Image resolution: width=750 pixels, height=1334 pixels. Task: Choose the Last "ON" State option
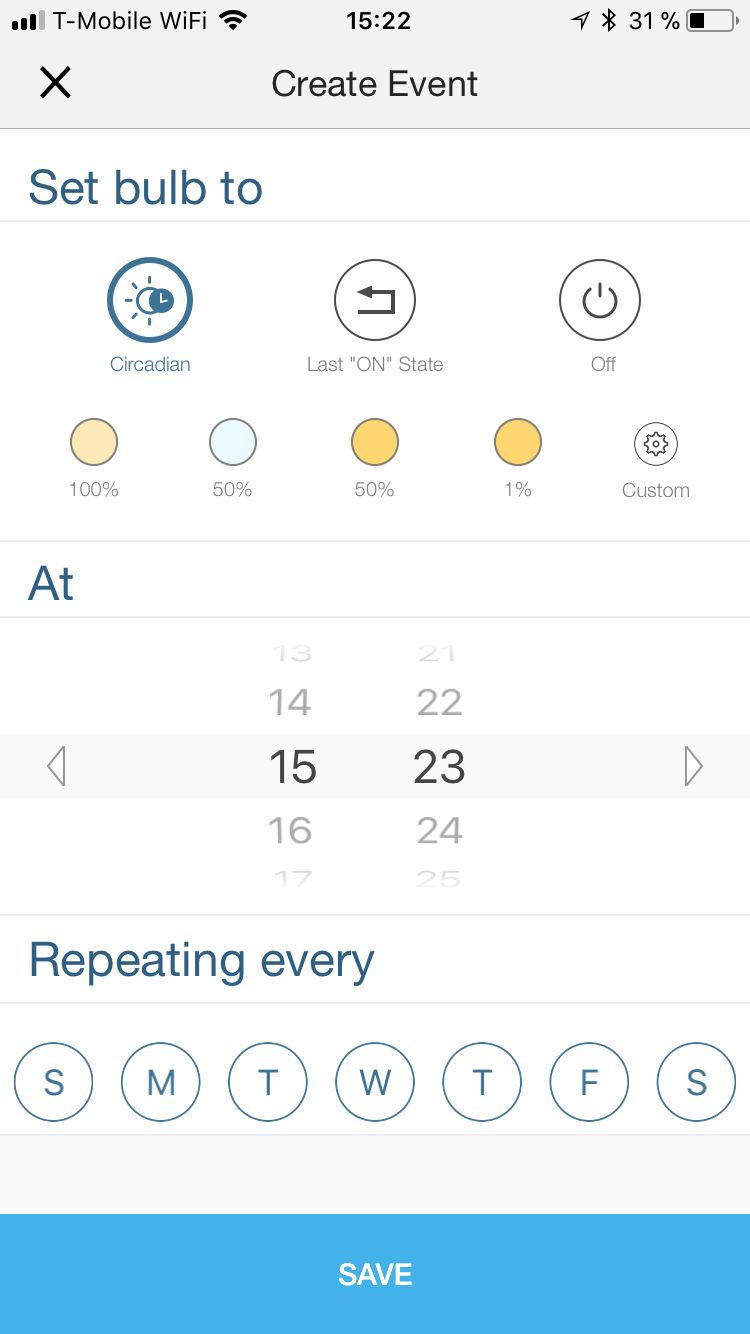(x=375, y=300)
